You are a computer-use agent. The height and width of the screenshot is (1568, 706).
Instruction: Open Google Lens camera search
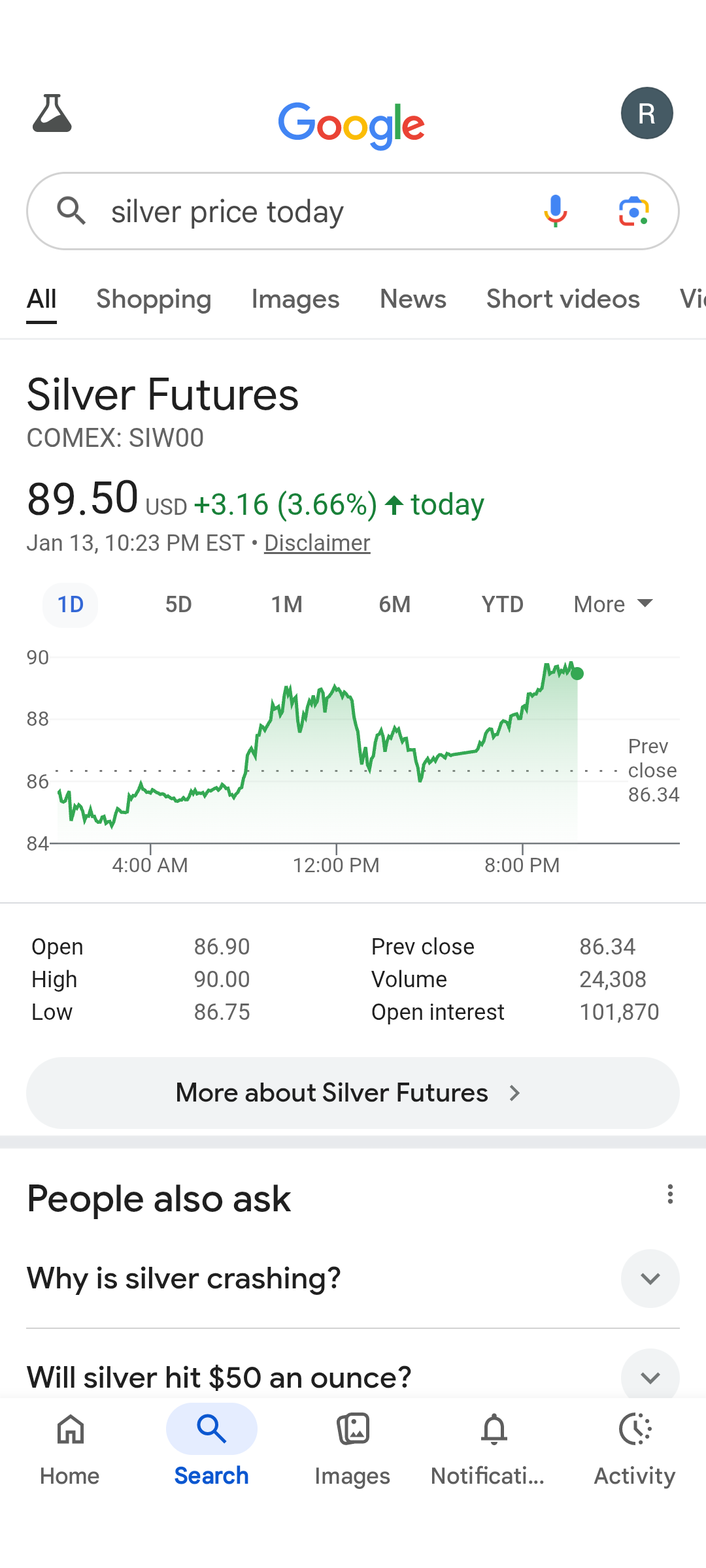633,212
